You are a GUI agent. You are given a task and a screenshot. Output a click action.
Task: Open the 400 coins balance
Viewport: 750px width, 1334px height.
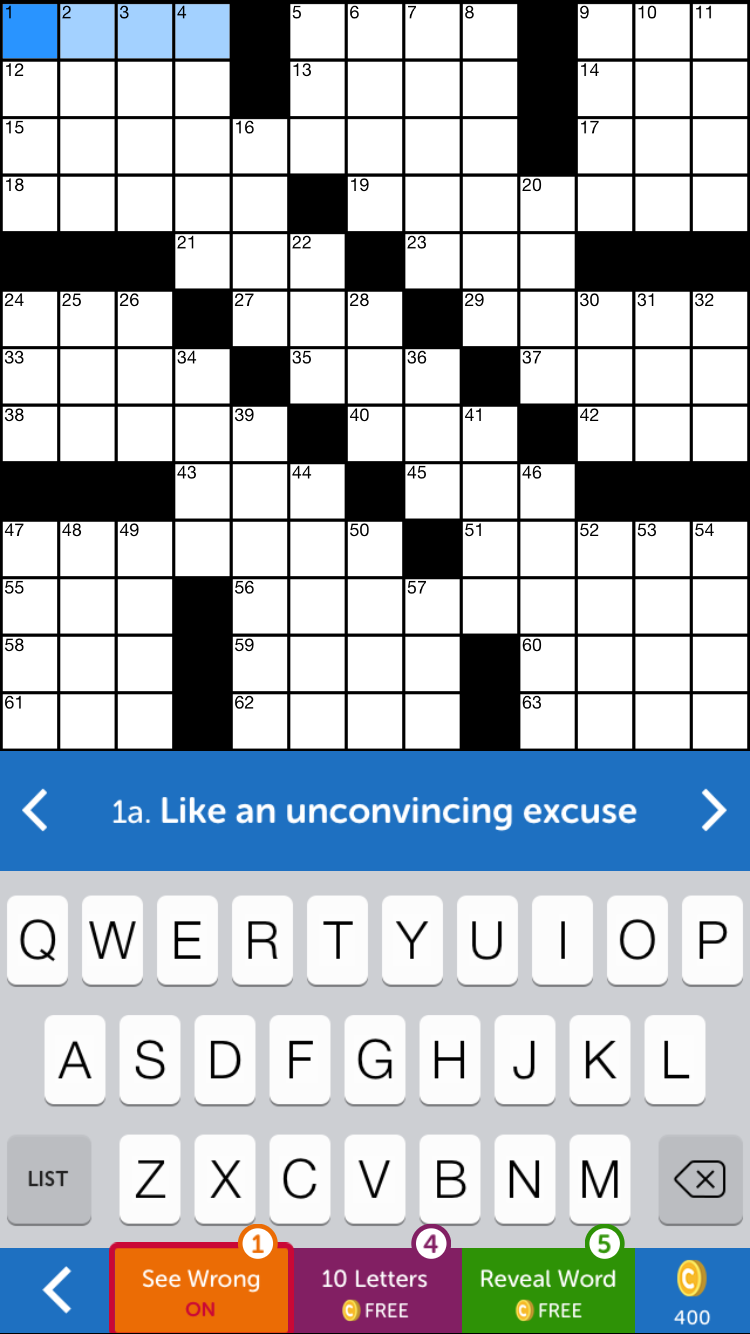pyautogui.click(x=692, y=1291)
